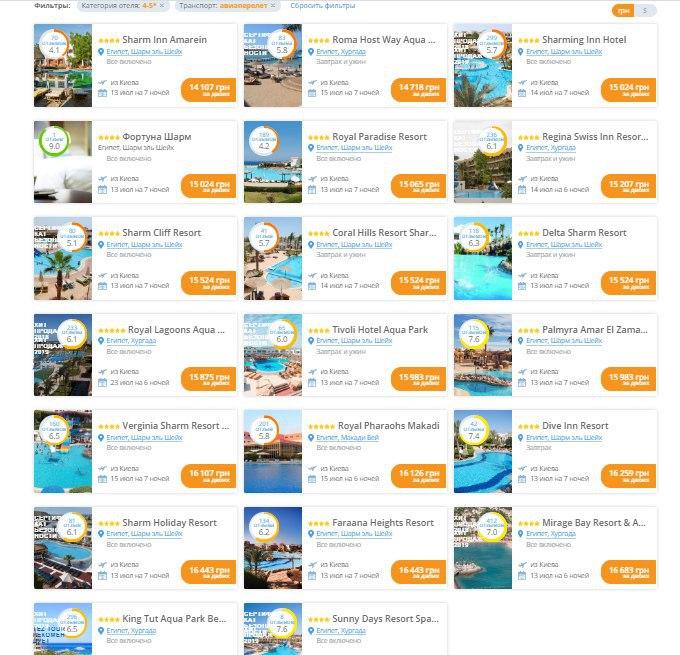
Task: Tap the 14 718 грн price for Roma Host Way
Action: point(418,90)
